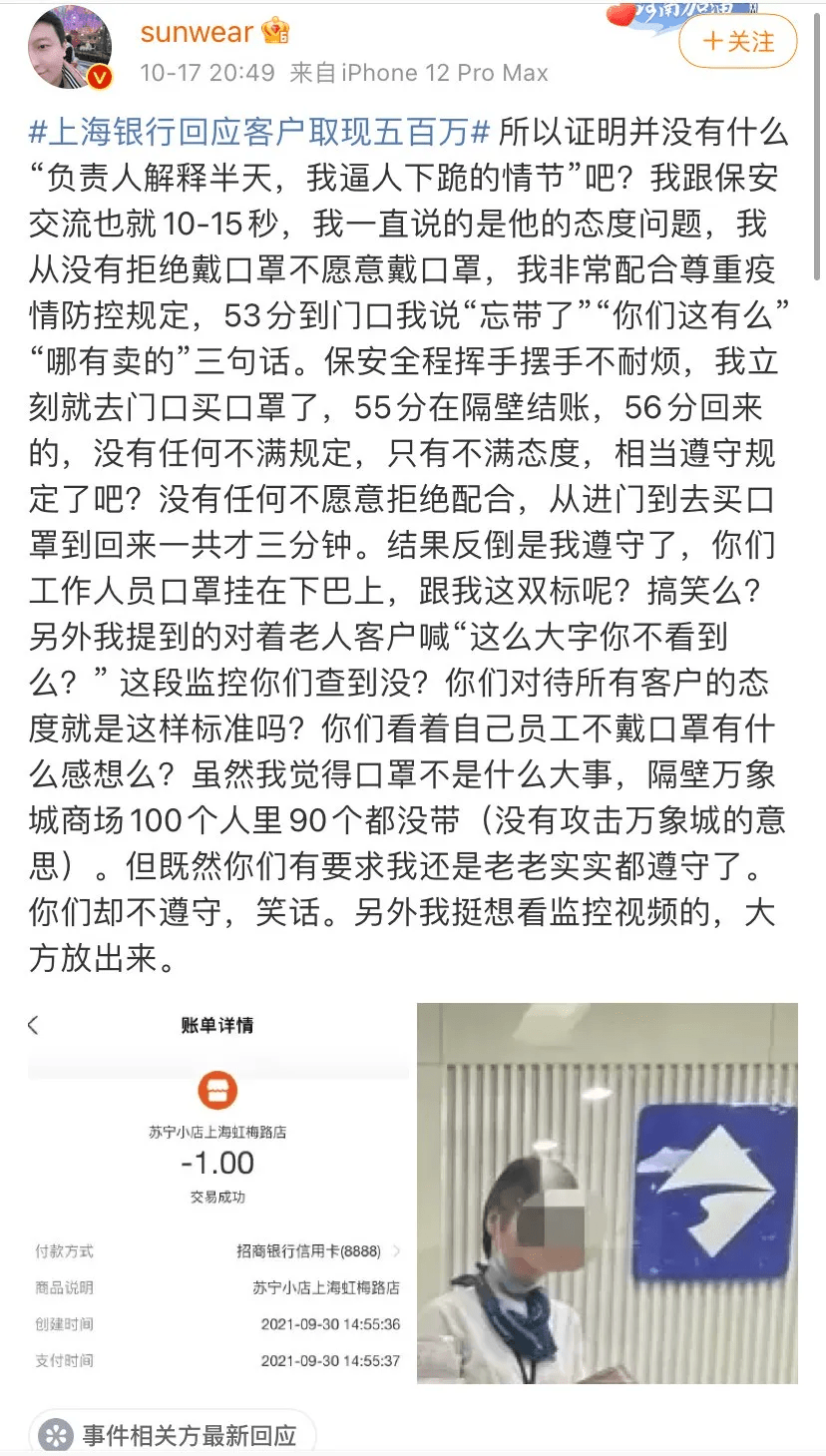The width and height of the screenshot is (826, 1456).
Task: Click the -1.00 transaction amount
Action: pos(217,1161)
